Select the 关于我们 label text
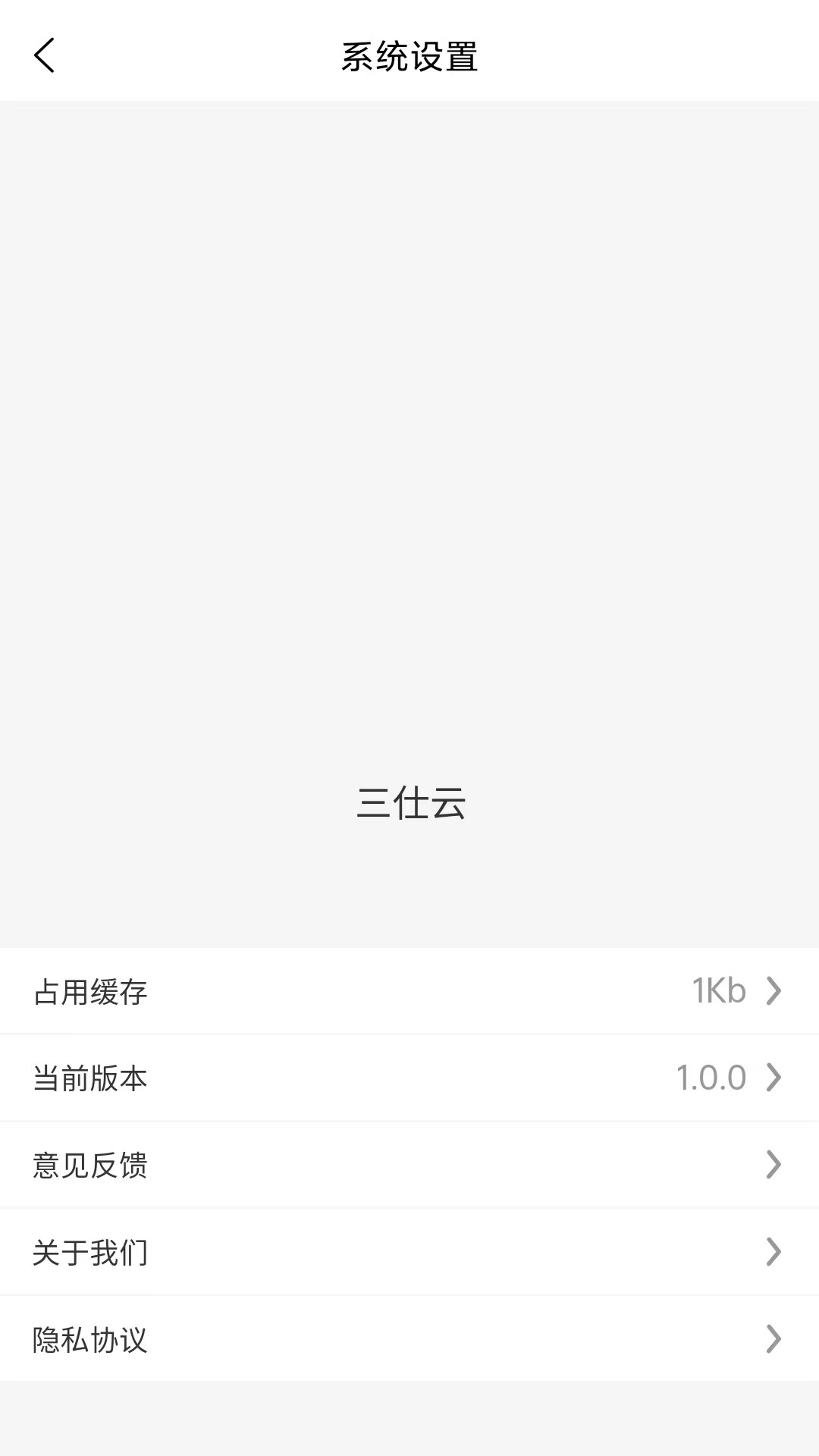This screenshot has width=819, height=1456. pyautogui.click(x=89, y=1252)
